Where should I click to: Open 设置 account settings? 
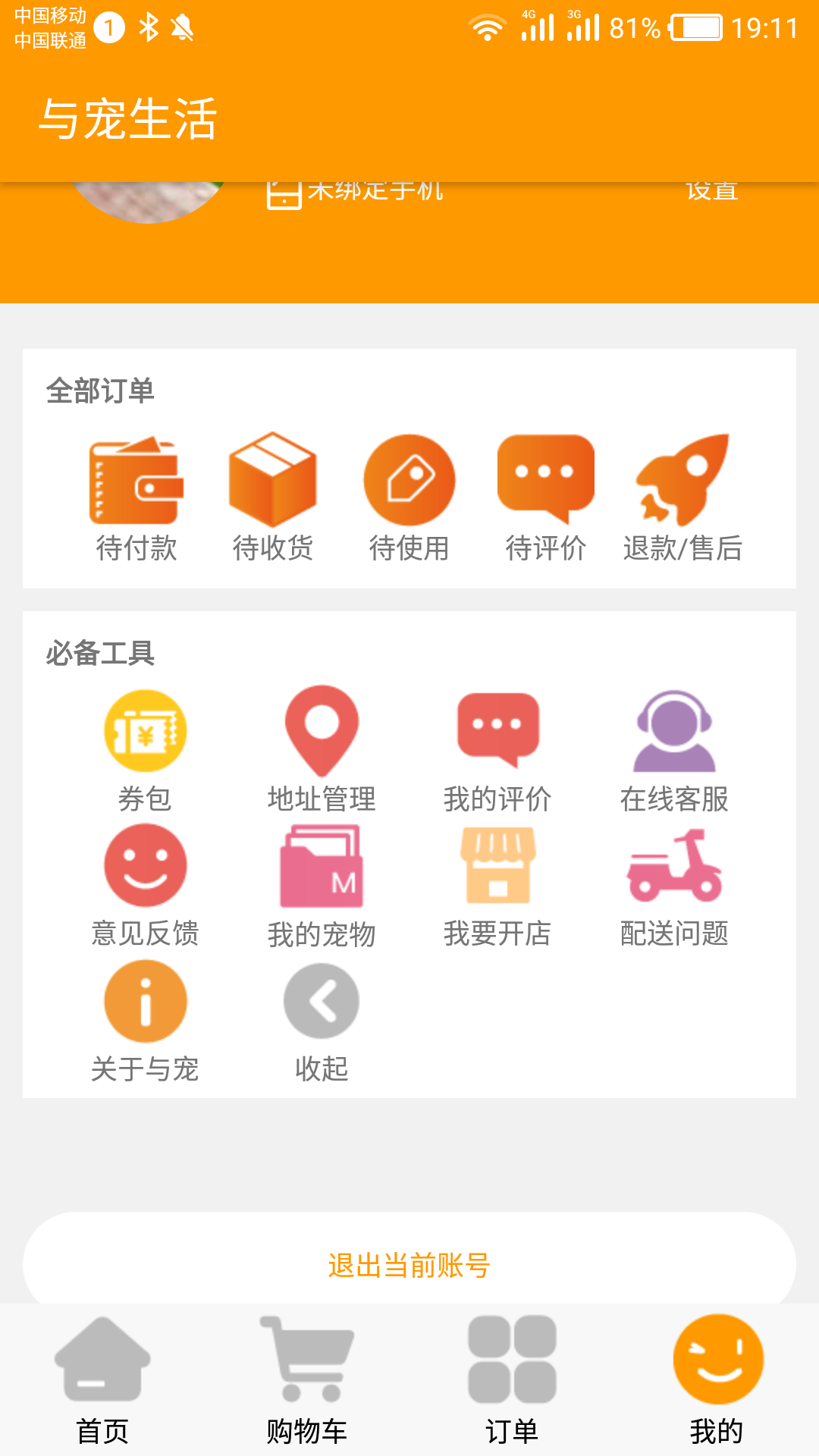[711, 190]
